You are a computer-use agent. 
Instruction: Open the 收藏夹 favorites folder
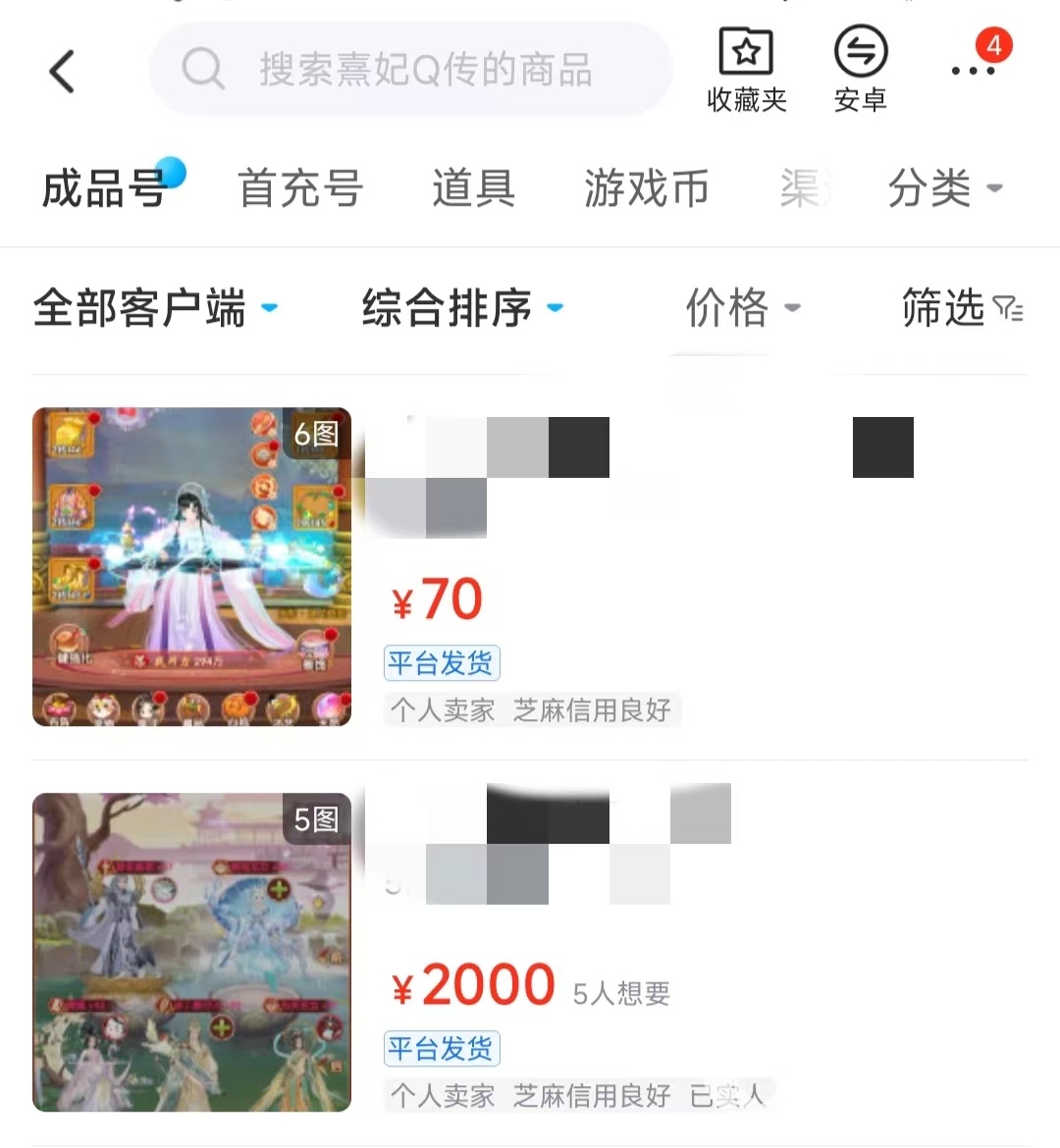(x=746, y=71)
